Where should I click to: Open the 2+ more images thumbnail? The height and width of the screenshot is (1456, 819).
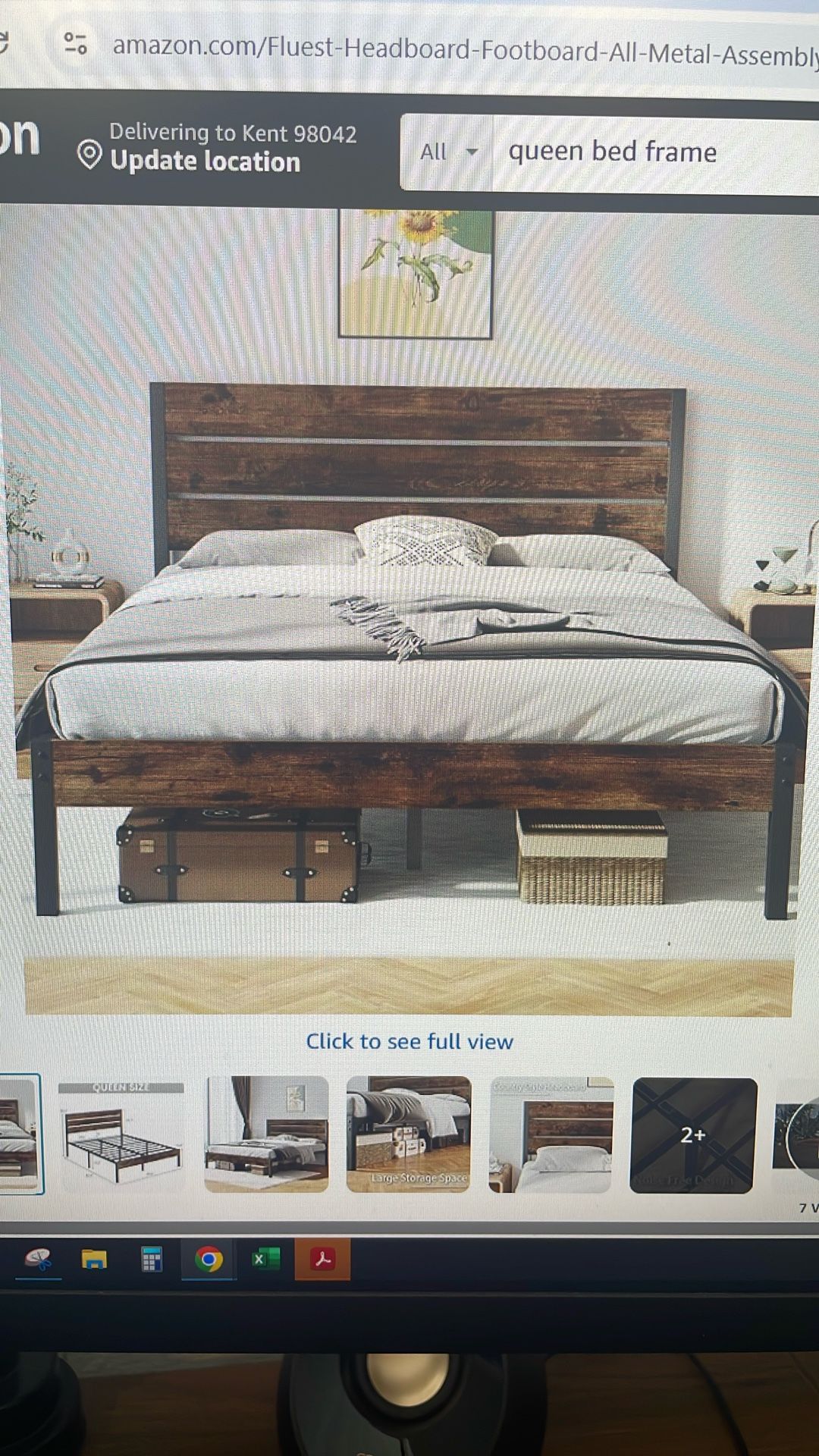pyautogui.click(x=693, y=1135)
